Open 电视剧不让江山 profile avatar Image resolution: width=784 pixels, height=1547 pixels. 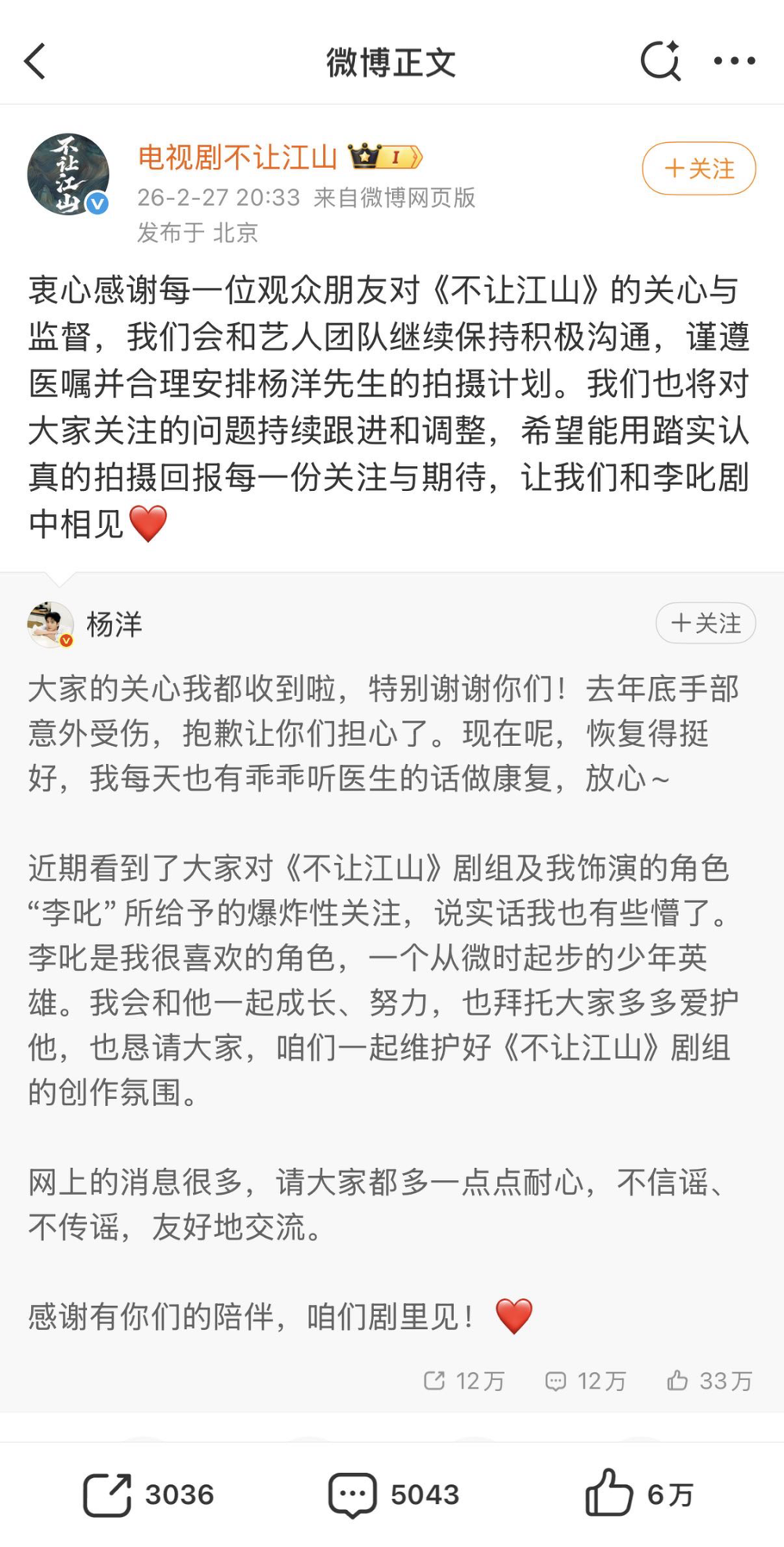68,174
